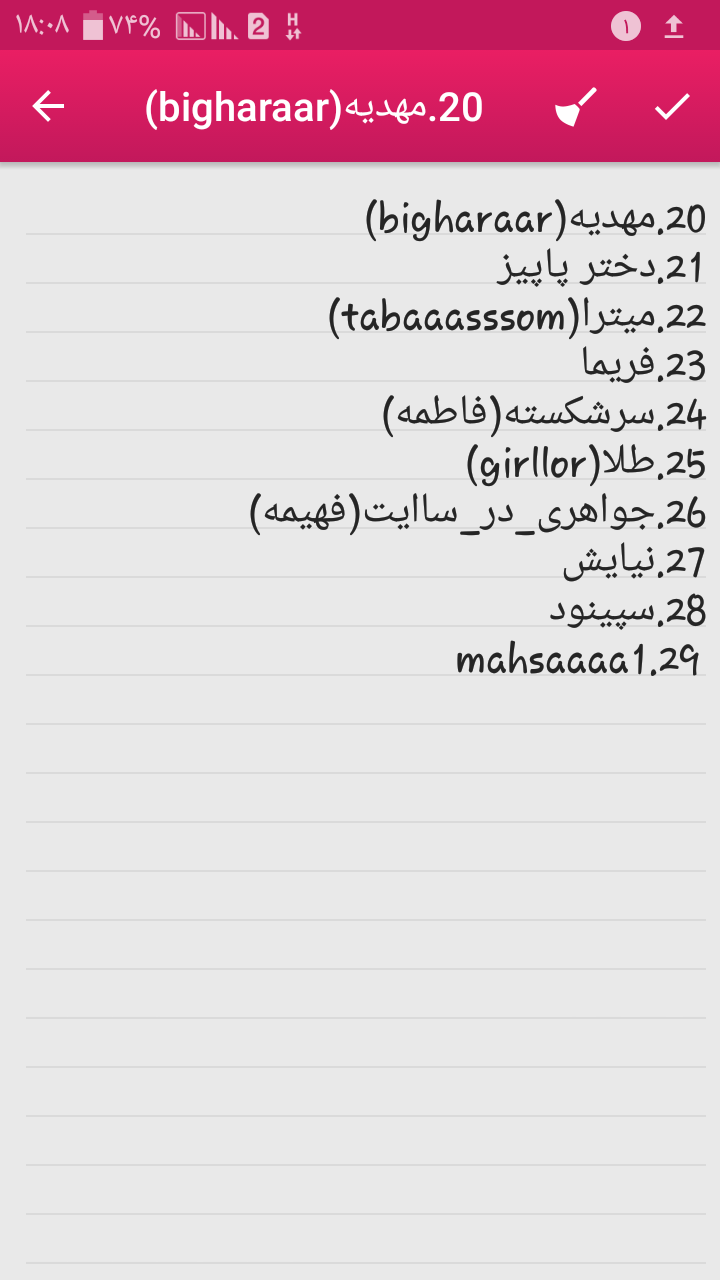Save the note with the checkmark
Viewport: 720px width, 1280px height.
pyautogui.click(x=672, y=107)
